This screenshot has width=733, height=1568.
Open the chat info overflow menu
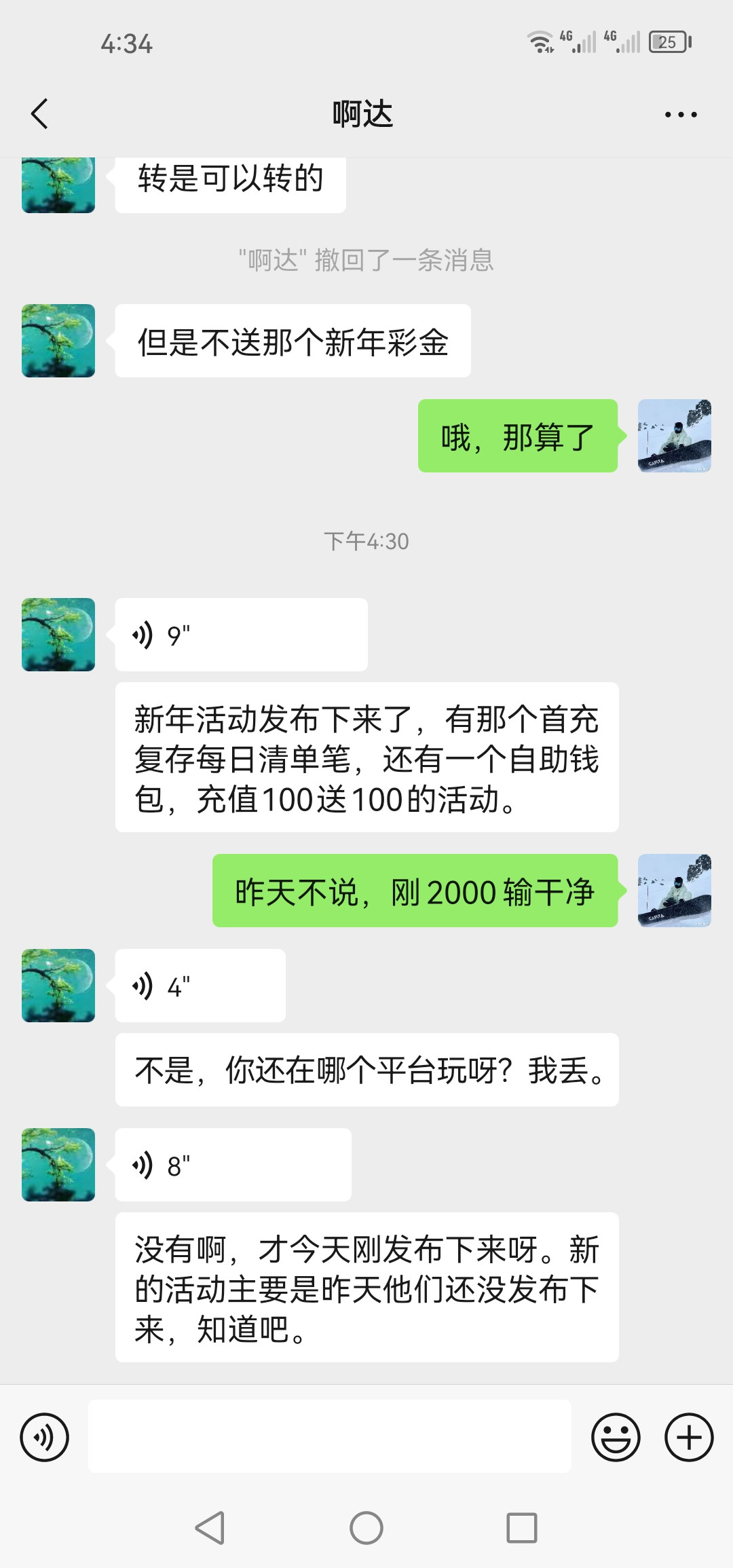click(x=681, y=115)
